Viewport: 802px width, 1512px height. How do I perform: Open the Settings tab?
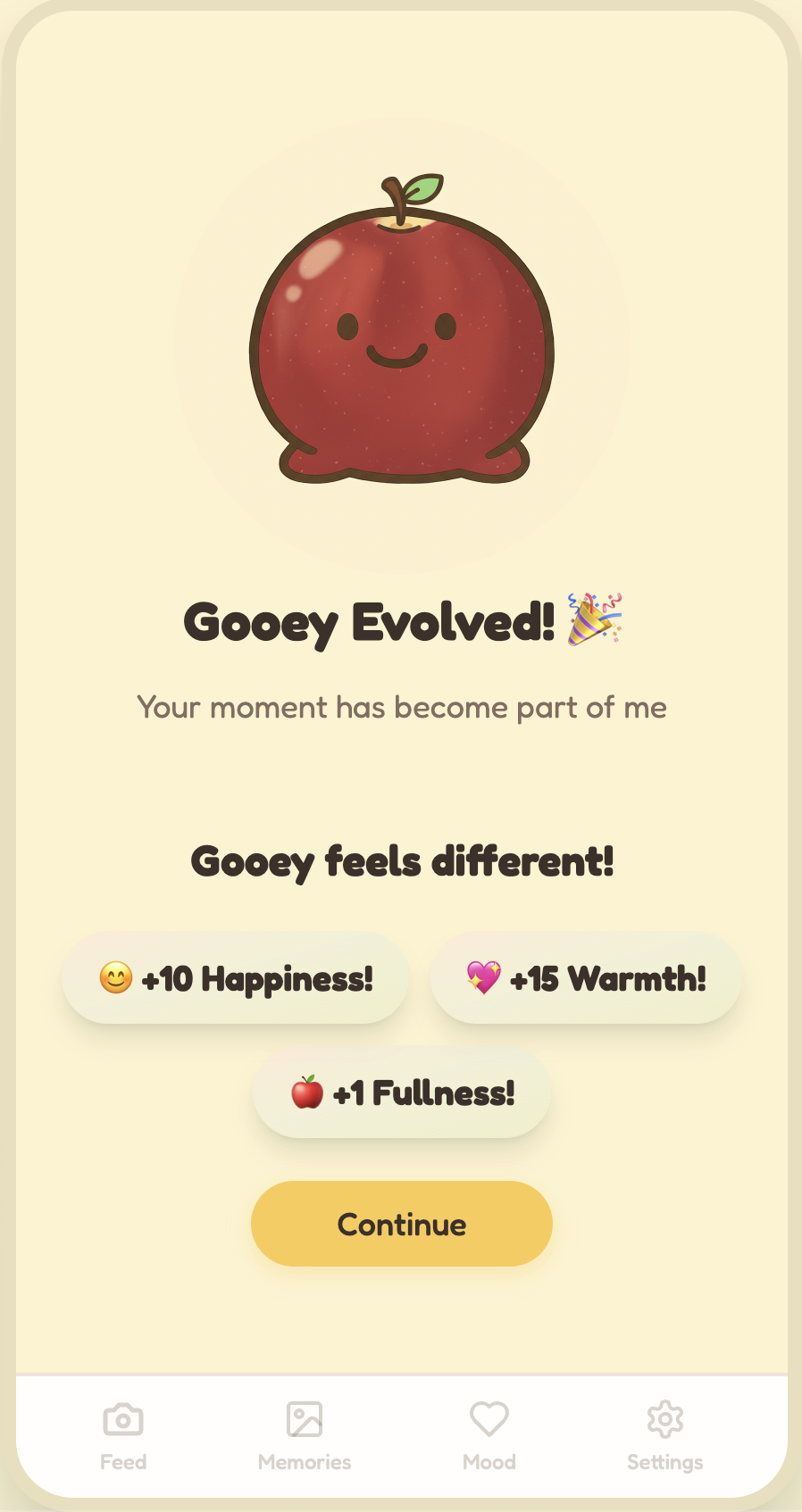(664, 1434)
